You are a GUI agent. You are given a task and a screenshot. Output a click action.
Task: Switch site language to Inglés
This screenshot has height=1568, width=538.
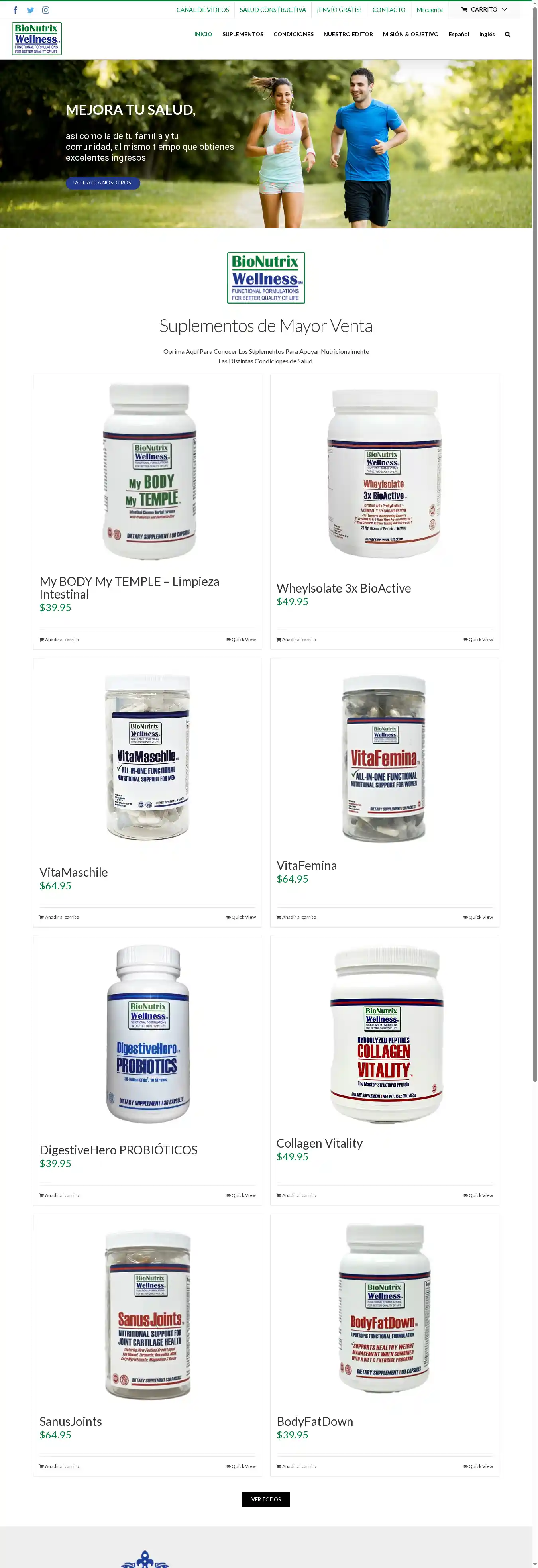[x=486, y=35]
